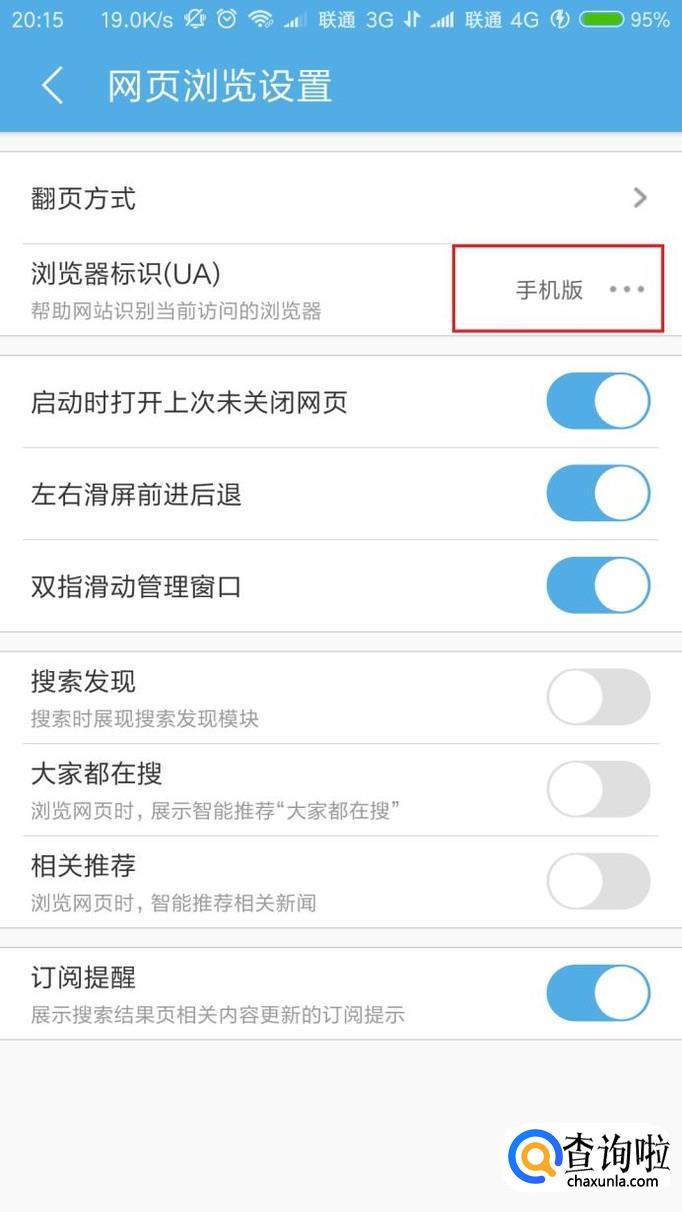Open 翻页方式 settings
Image resolution: width=682 pixels, height=1212 pixels.
(341, 198)
